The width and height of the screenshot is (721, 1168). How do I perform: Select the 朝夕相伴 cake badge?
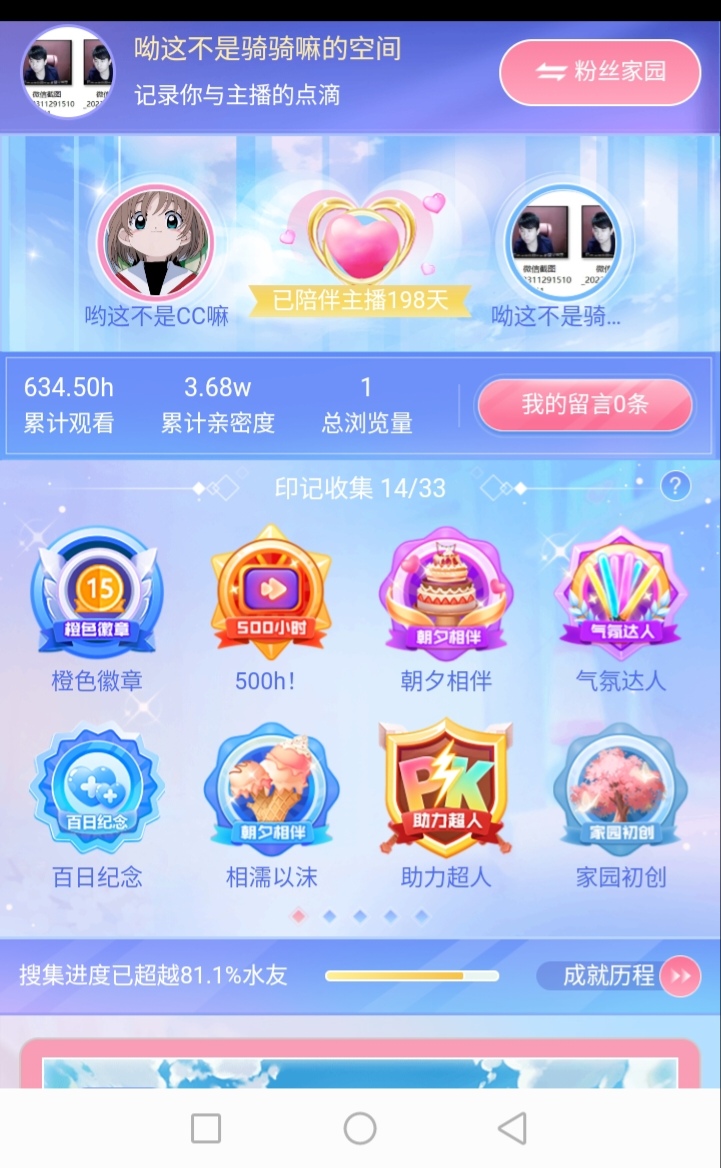tap(446, 594)
